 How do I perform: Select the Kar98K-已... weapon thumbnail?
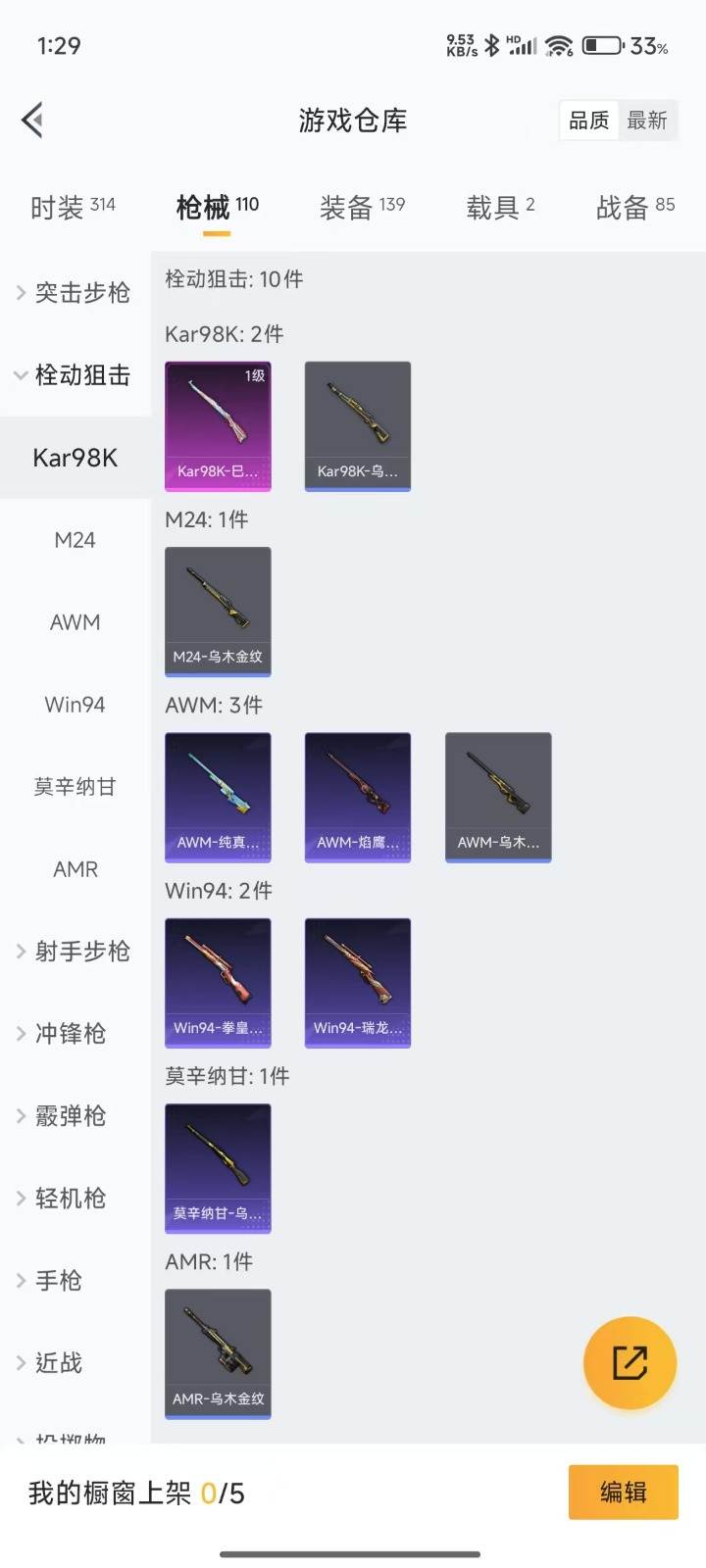coord(218,424)
